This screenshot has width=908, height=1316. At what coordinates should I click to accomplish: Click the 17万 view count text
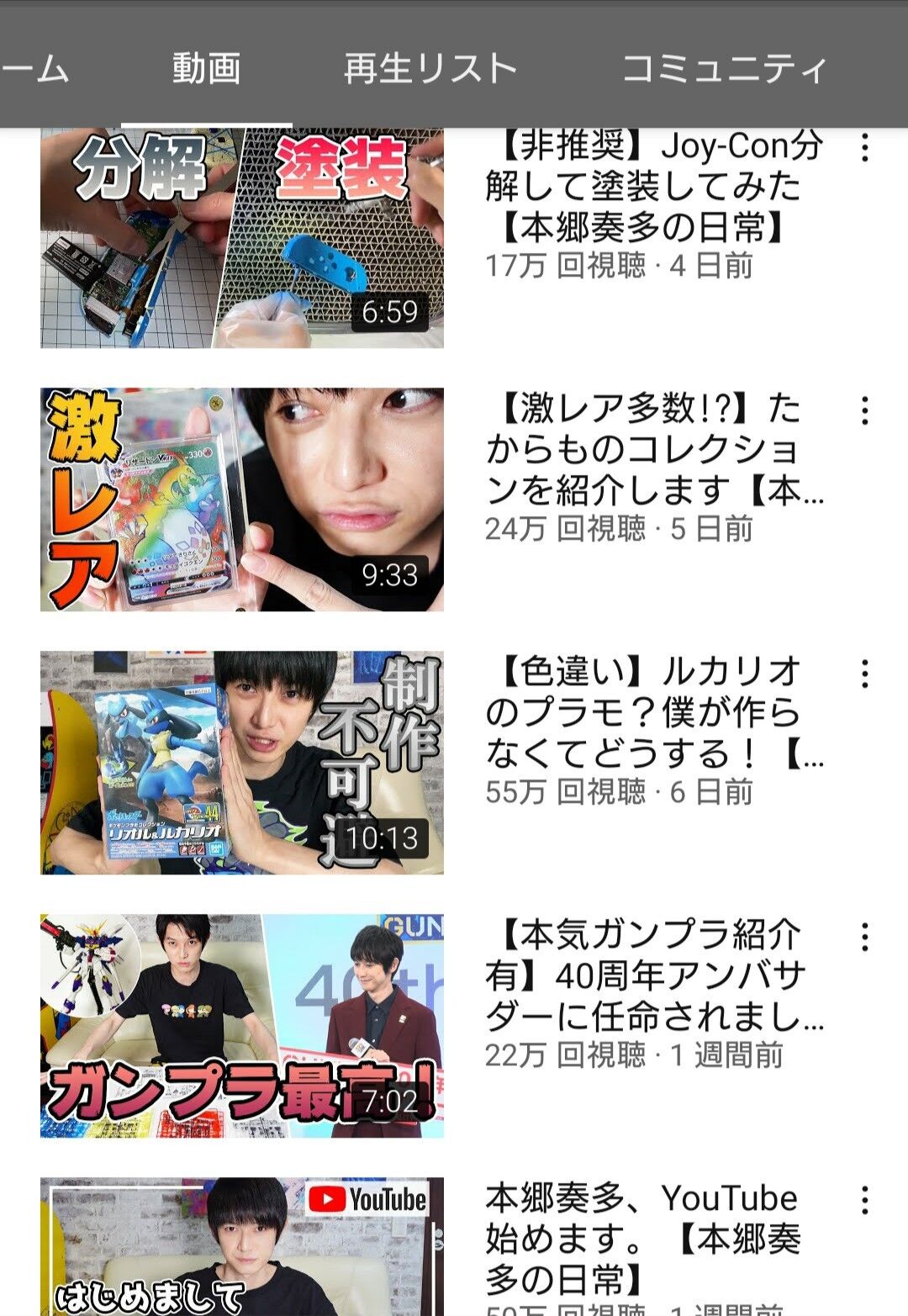[x=517, y=266]
